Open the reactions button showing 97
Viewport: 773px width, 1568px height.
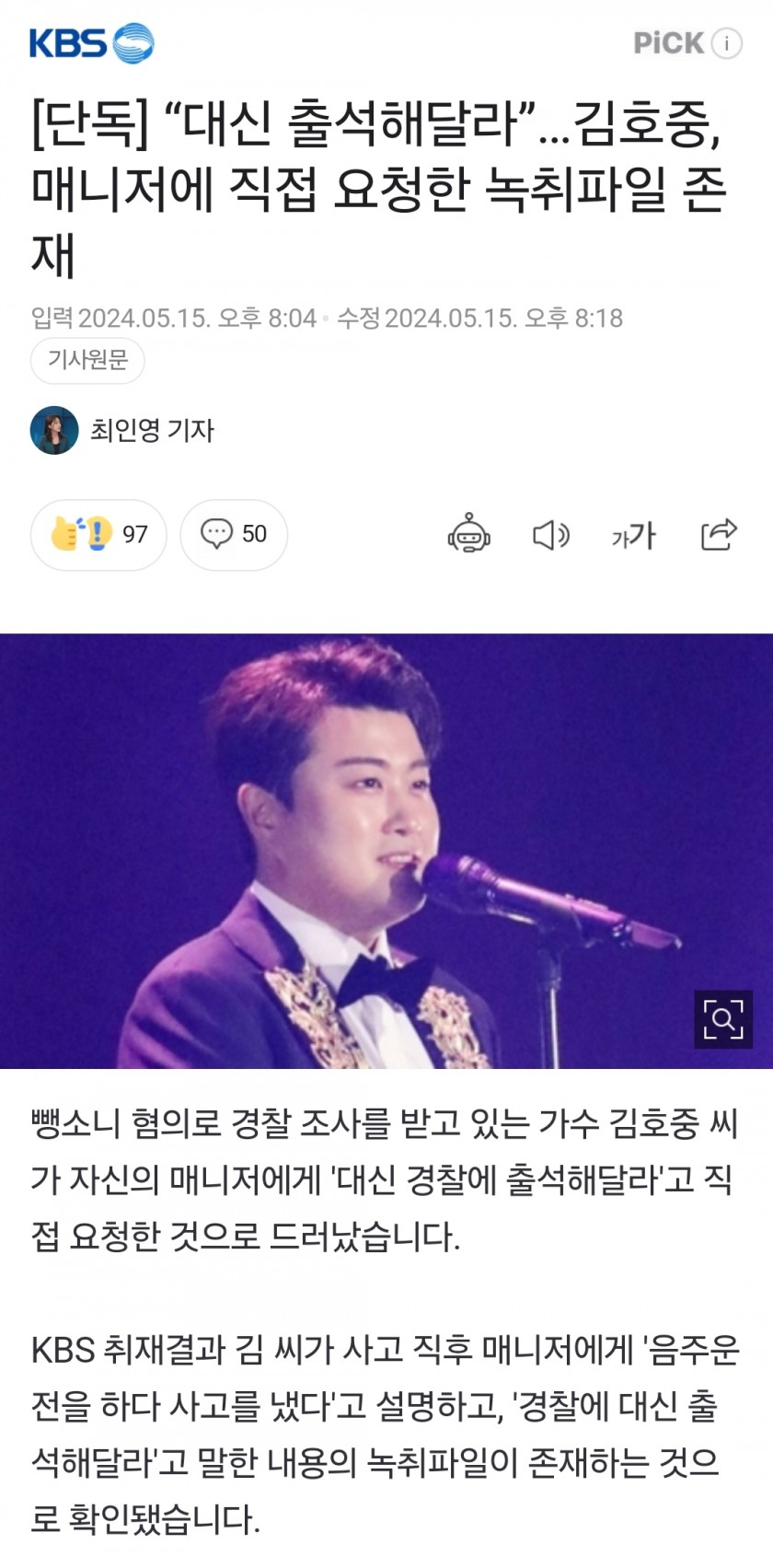(98, 534)
